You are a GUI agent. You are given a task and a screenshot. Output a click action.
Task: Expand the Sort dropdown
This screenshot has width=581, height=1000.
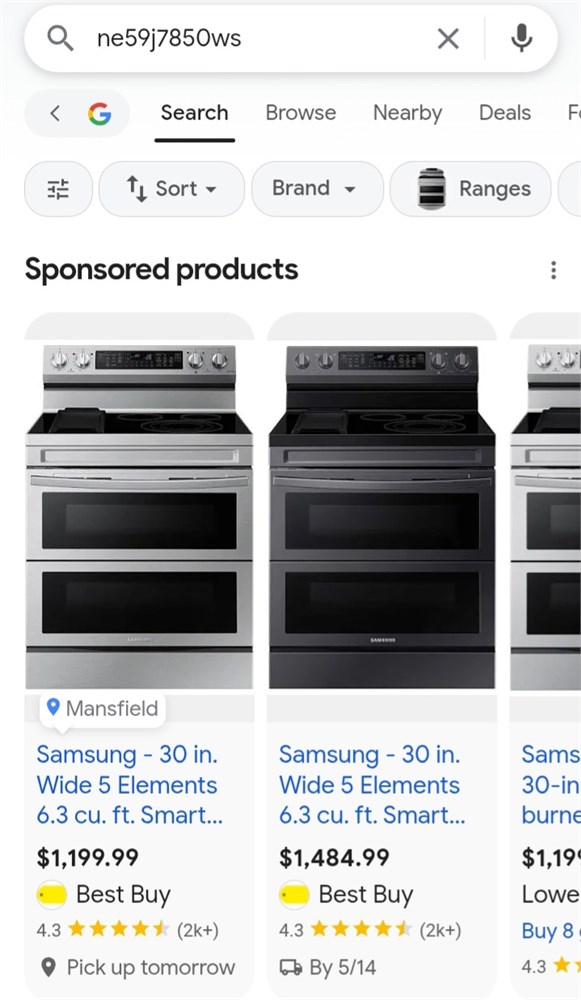point(172,189)
